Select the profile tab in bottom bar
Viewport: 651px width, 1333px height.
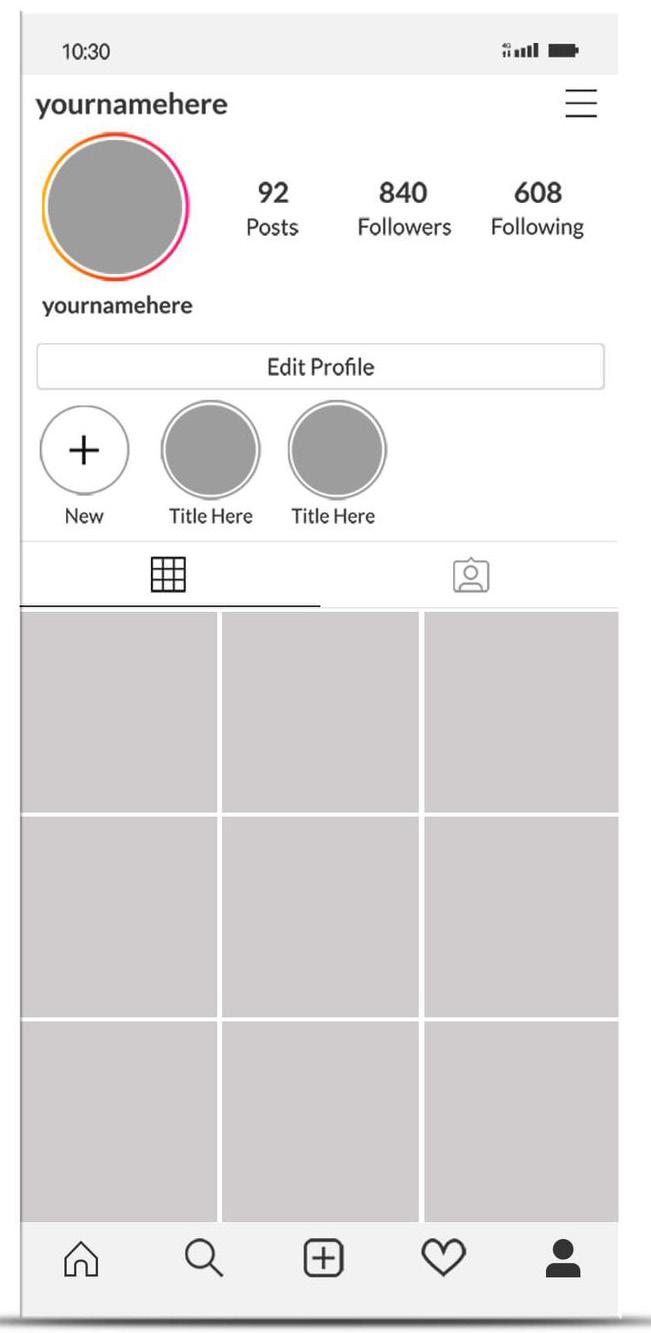click(x=563, y=1258)
